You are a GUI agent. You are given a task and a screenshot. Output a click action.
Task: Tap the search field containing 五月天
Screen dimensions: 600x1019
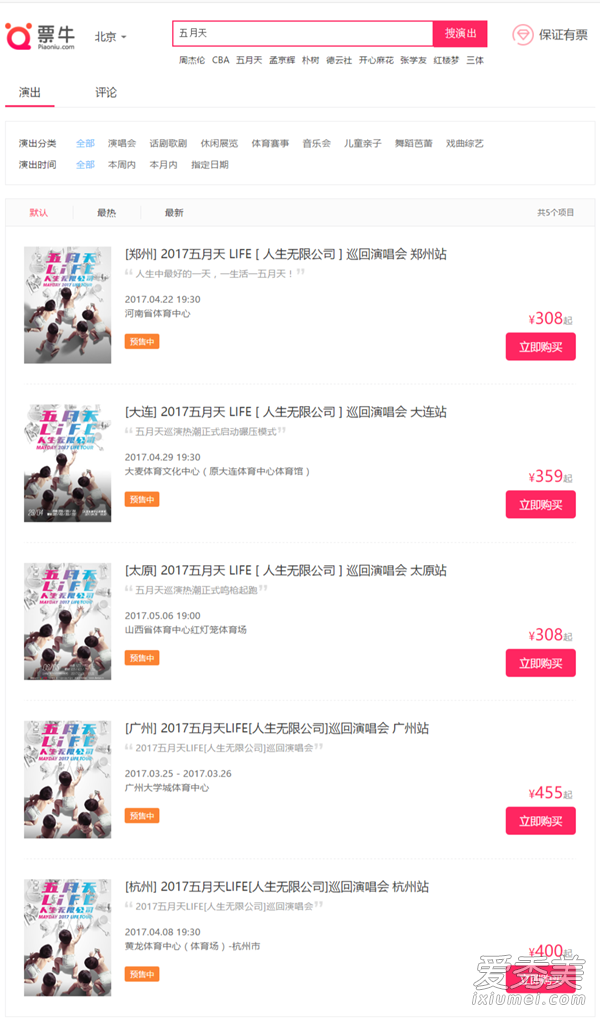point(302,33)
